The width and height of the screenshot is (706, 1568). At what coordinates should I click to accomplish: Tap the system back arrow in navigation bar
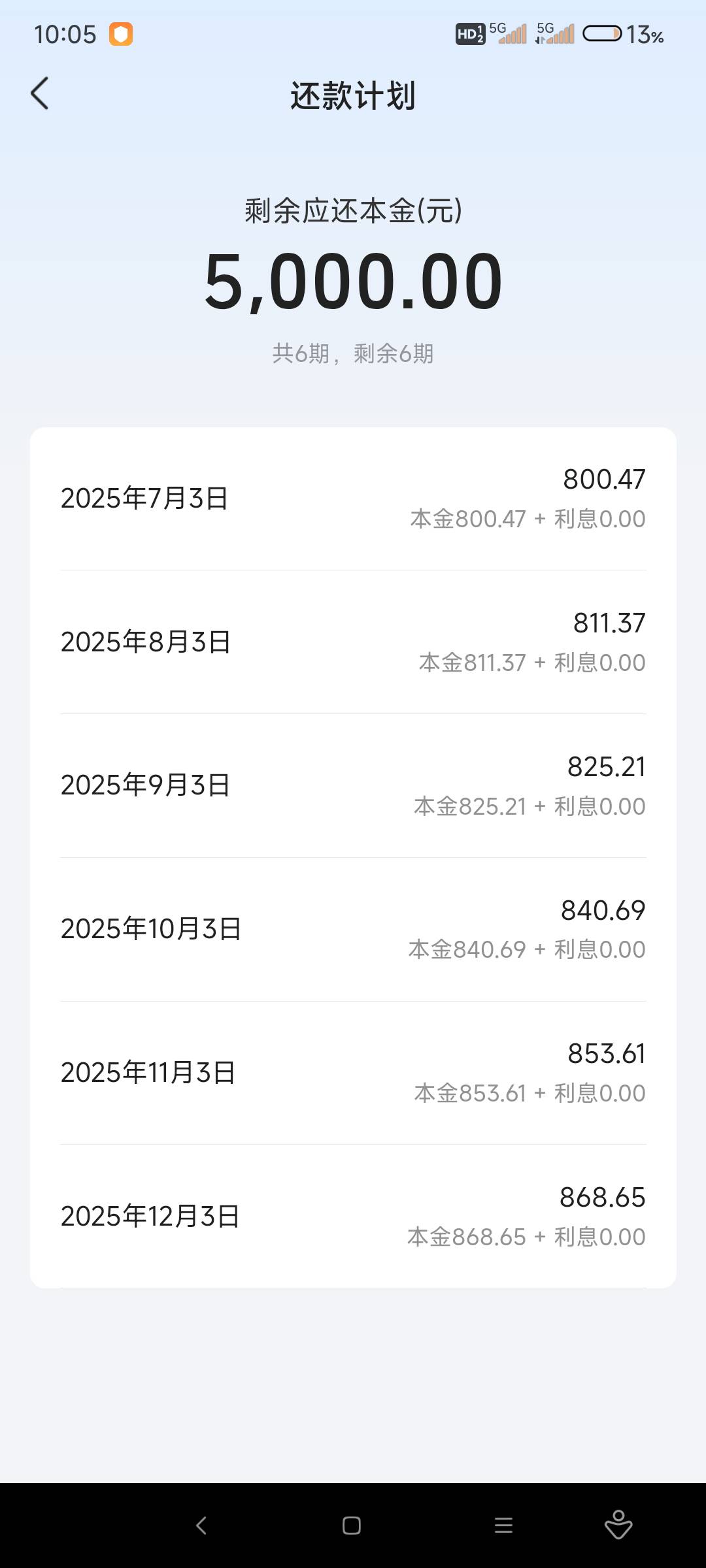click(201, 1526)
